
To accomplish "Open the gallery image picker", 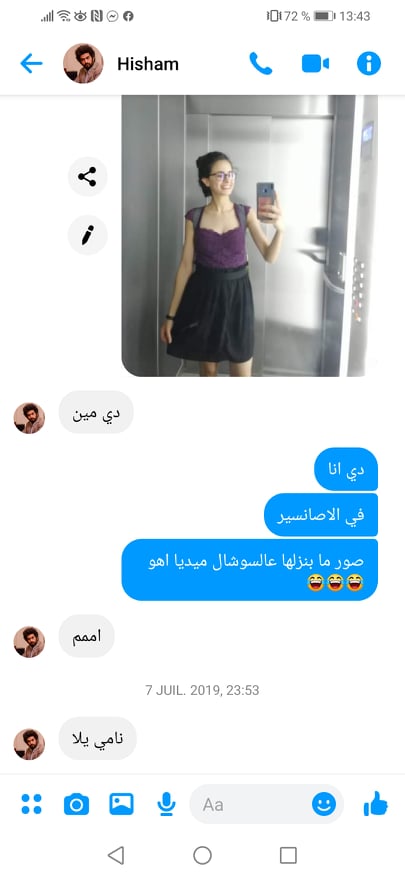I will [x=122, y=804].
